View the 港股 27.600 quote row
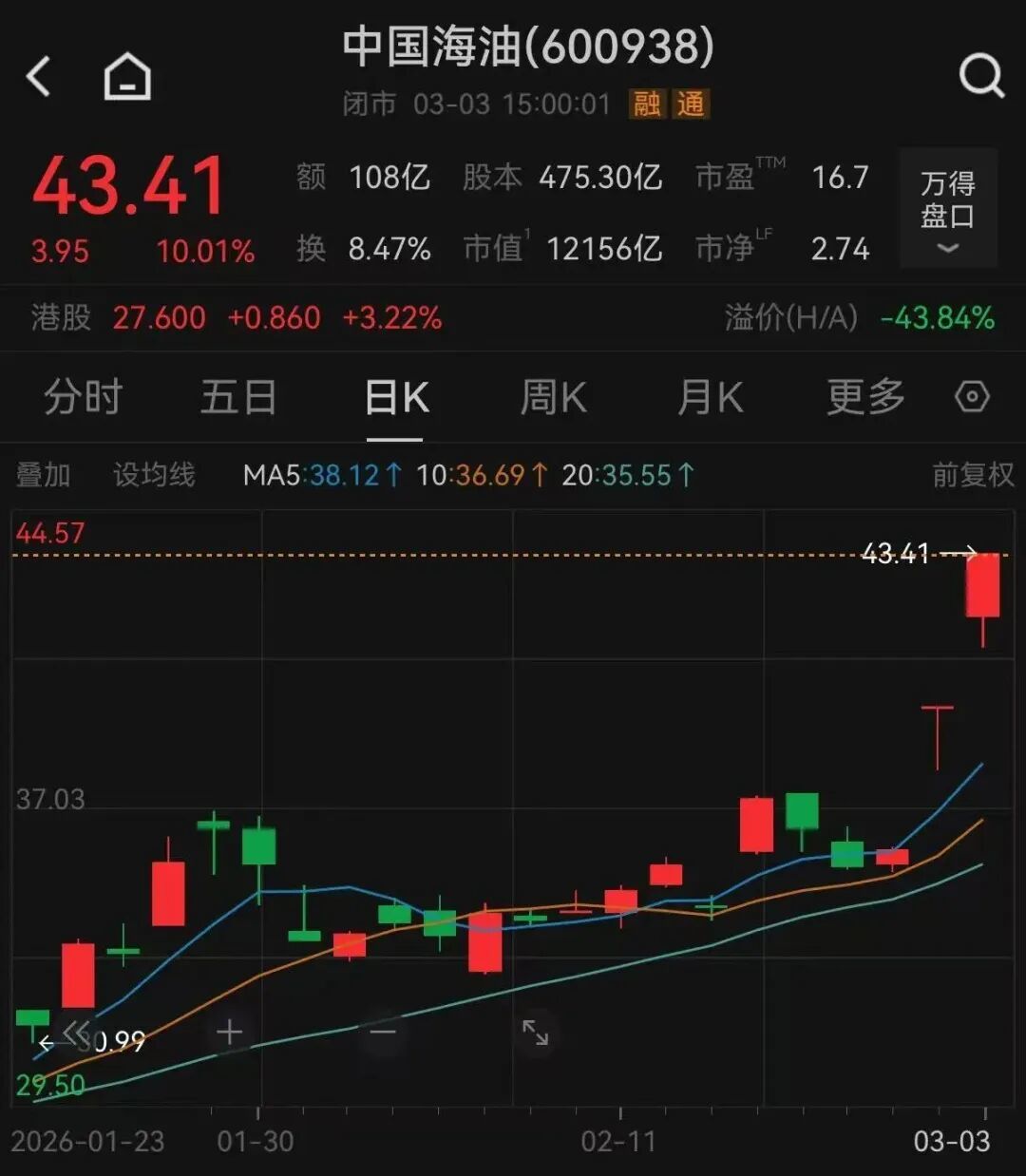 pyautogui.click(x=237, y=317)
